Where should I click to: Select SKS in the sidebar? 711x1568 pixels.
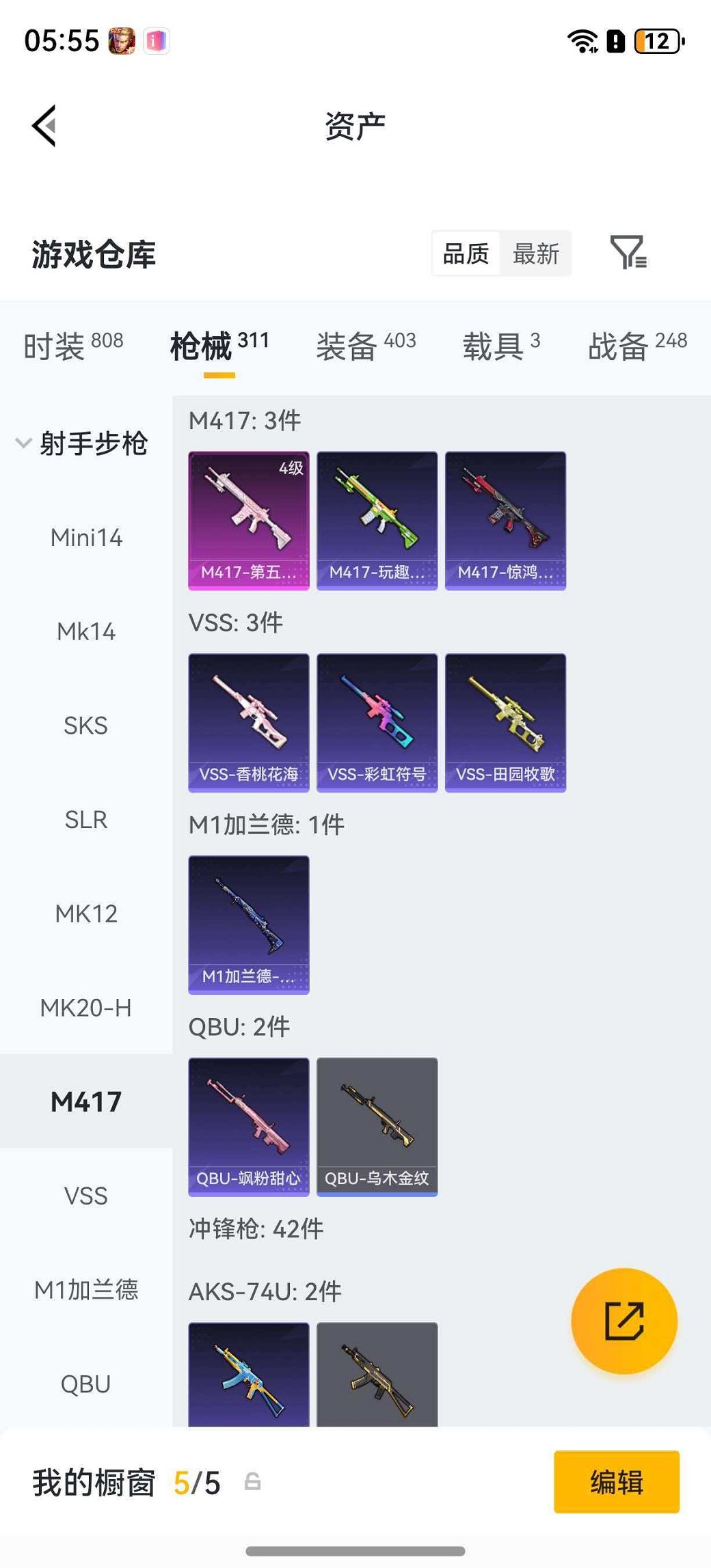(x=86, y=726)
